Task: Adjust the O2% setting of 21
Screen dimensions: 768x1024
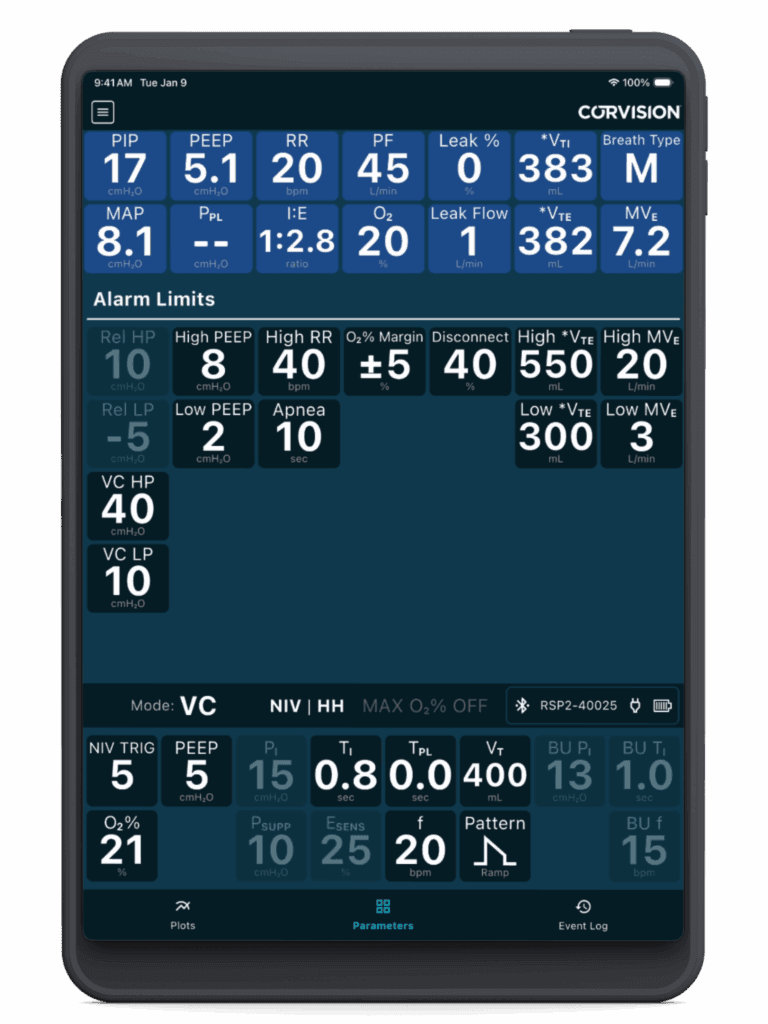Action: pyautogui.click(x=121, y=846)
